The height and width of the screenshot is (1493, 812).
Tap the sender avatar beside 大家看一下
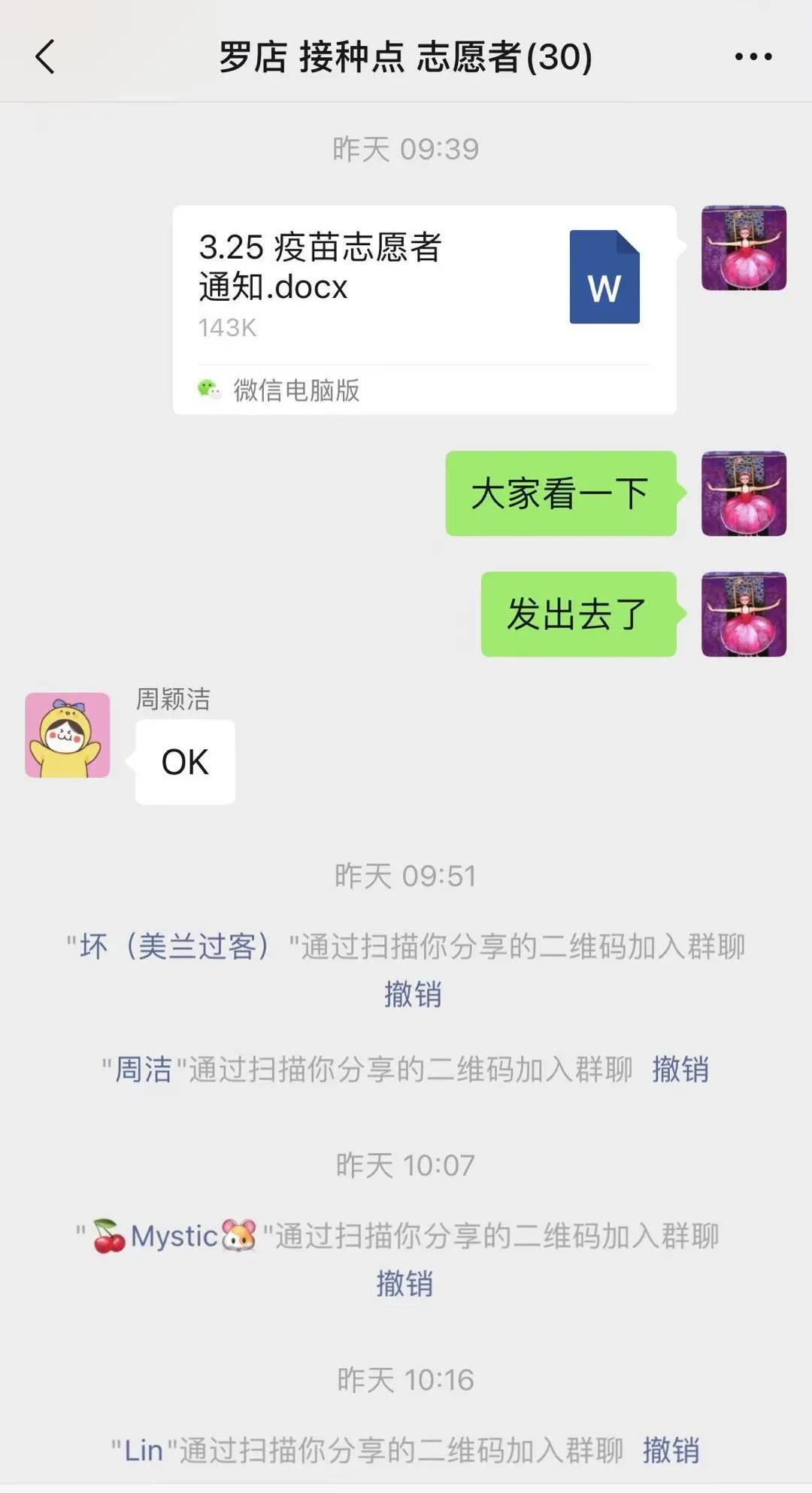[x=743, y=493]
